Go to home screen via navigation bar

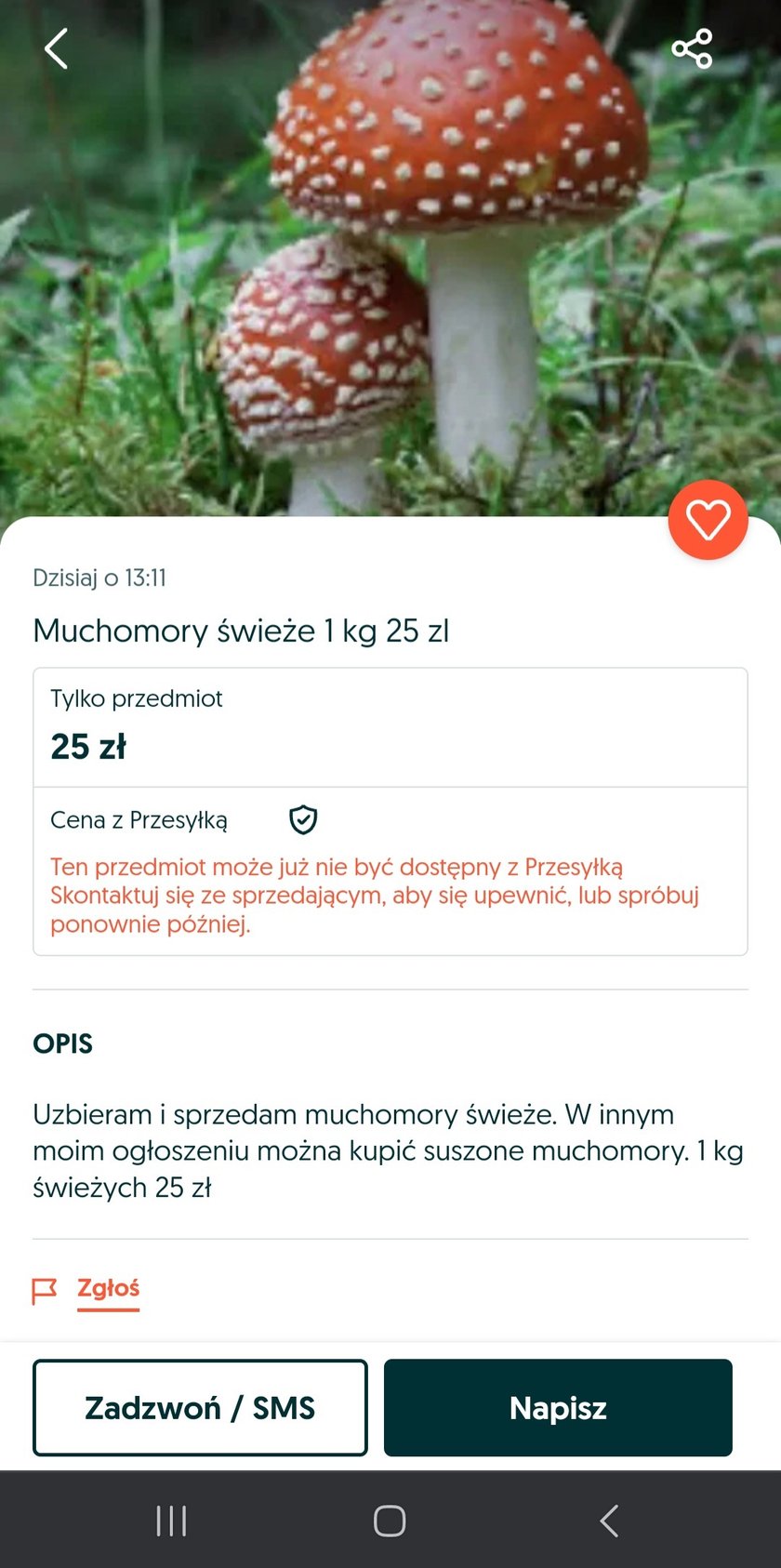(390, 1521)
